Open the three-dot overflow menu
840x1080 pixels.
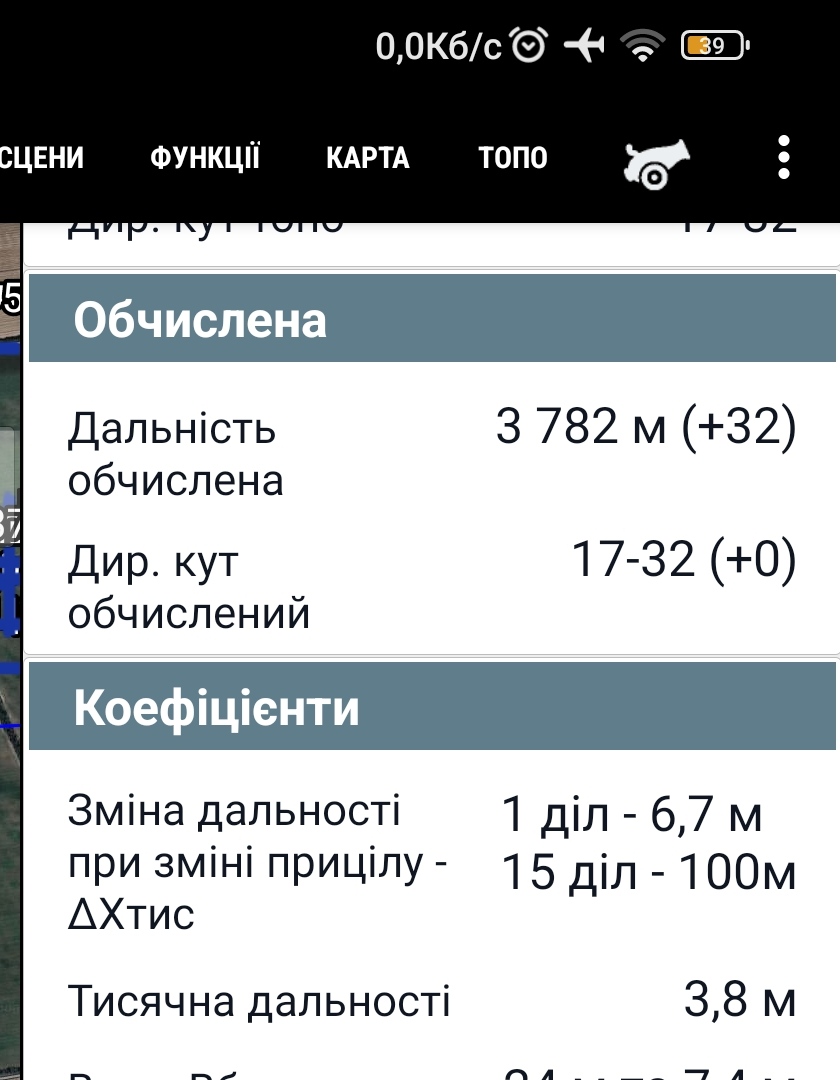[784, 158]
